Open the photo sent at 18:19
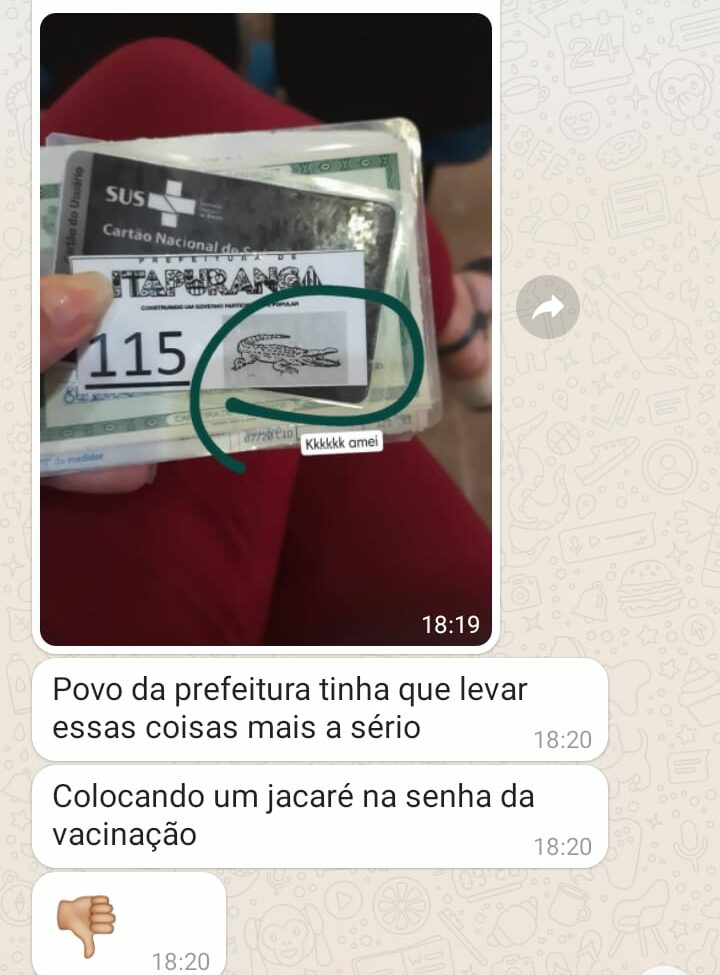 click(x=265, y=330)
